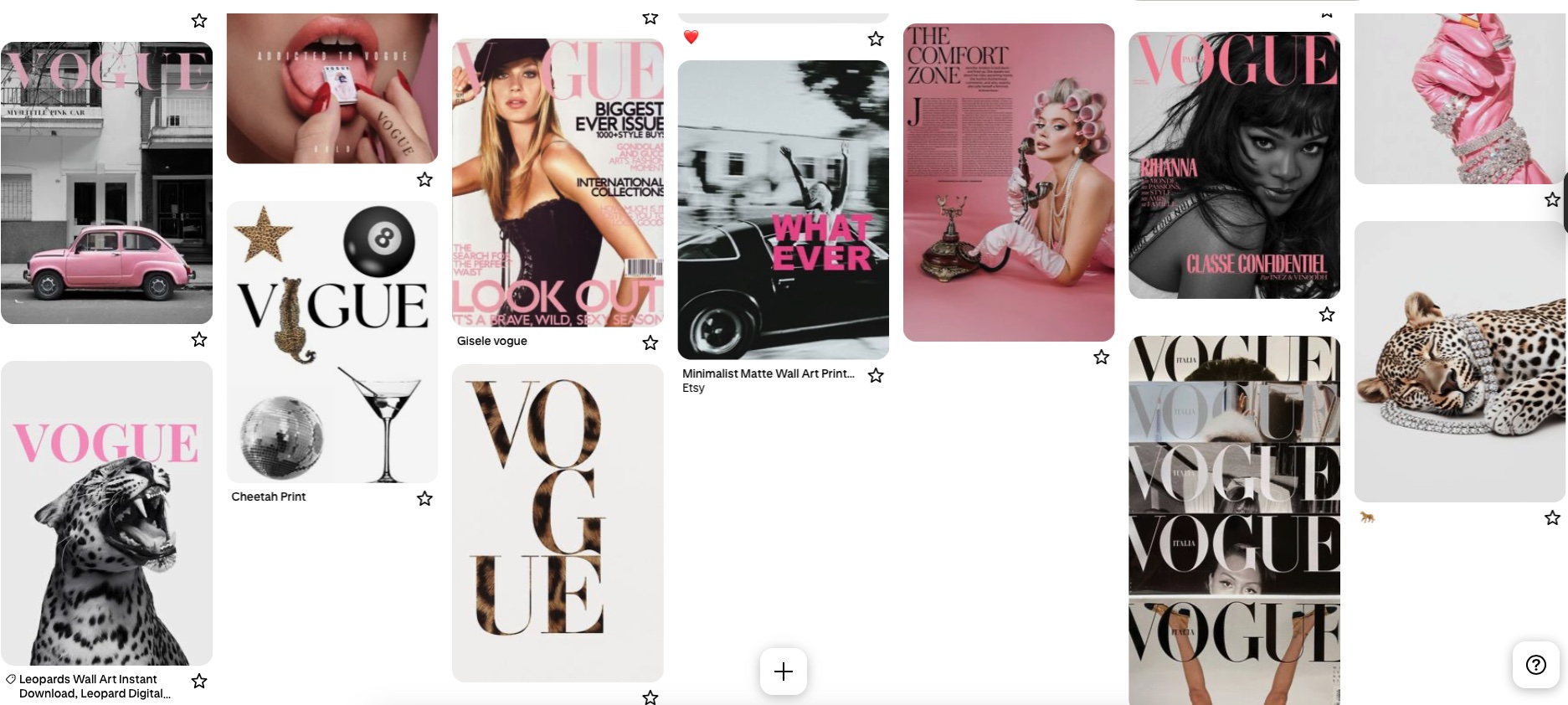Open the Leopards Wall Art pin
1568x705 pixels.
pyautogui.click(x=106, y=512)
